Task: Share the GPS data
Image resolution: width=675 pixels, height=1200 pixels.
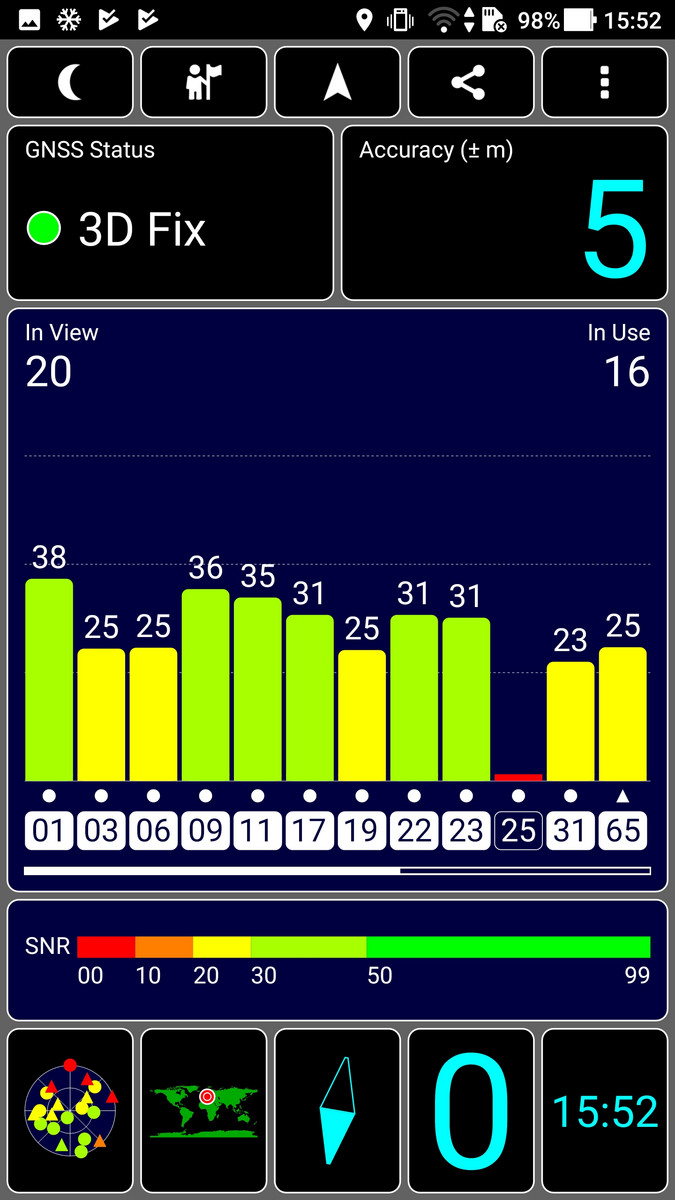Action: point(471,83)
